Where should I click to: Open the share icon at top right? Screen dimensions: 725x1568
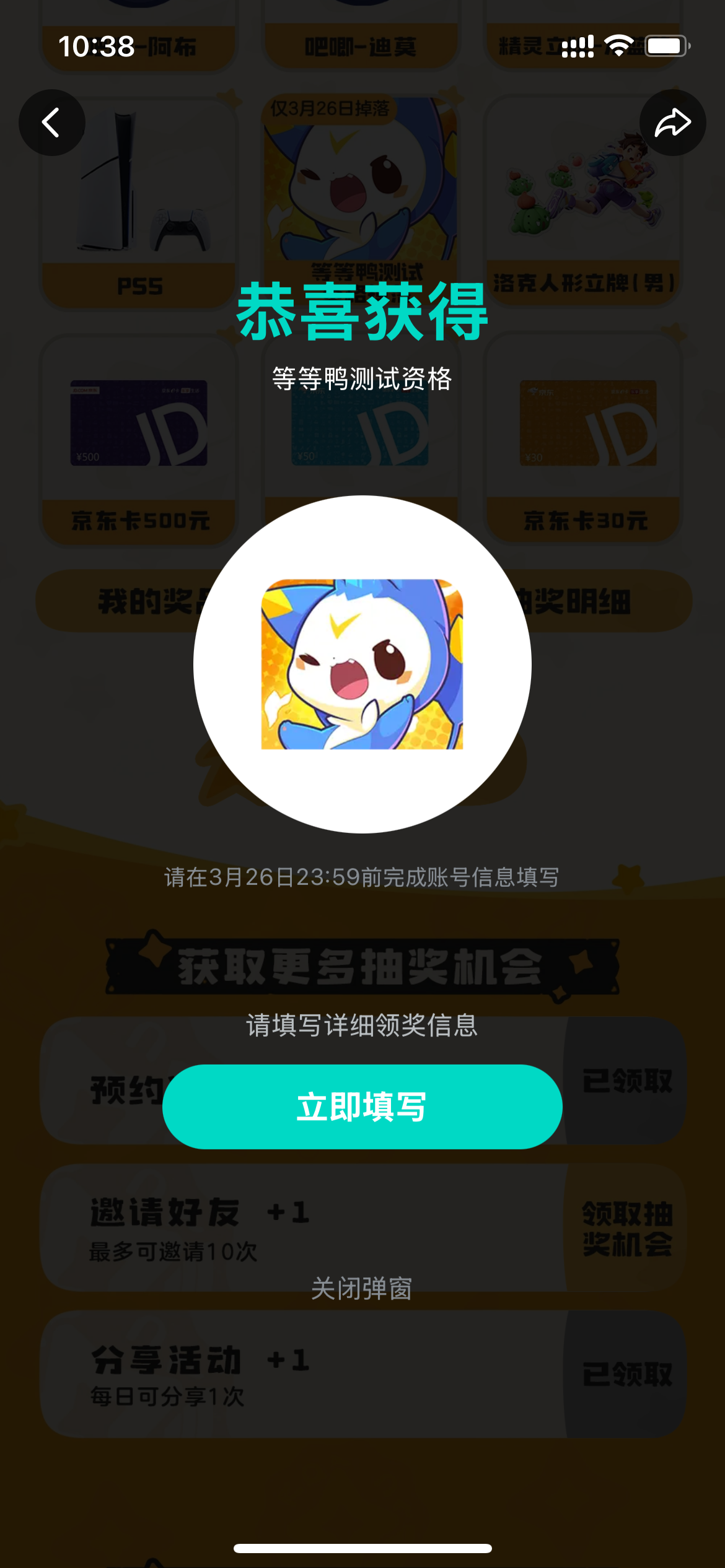coord(673,123)
